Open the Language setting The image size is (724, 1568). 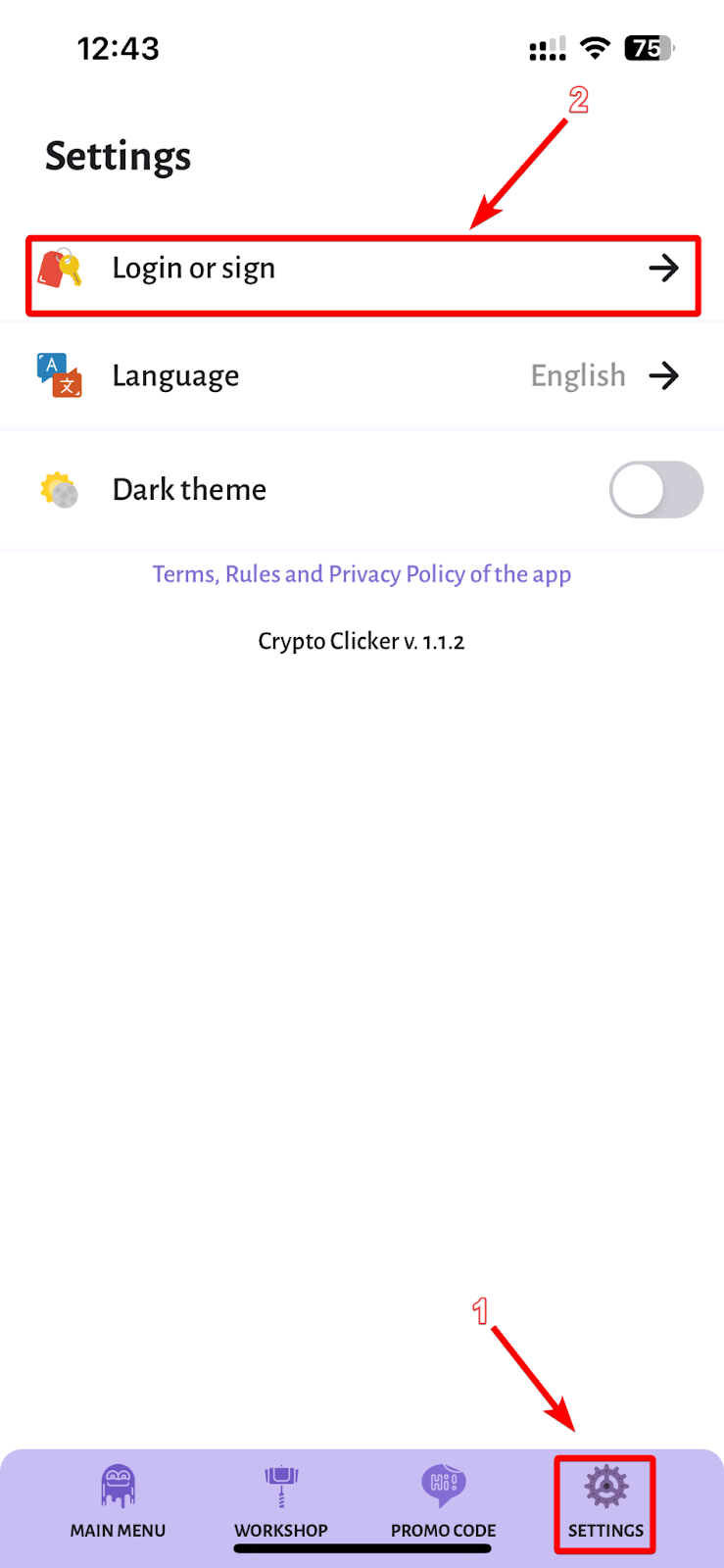coord(362,376)
